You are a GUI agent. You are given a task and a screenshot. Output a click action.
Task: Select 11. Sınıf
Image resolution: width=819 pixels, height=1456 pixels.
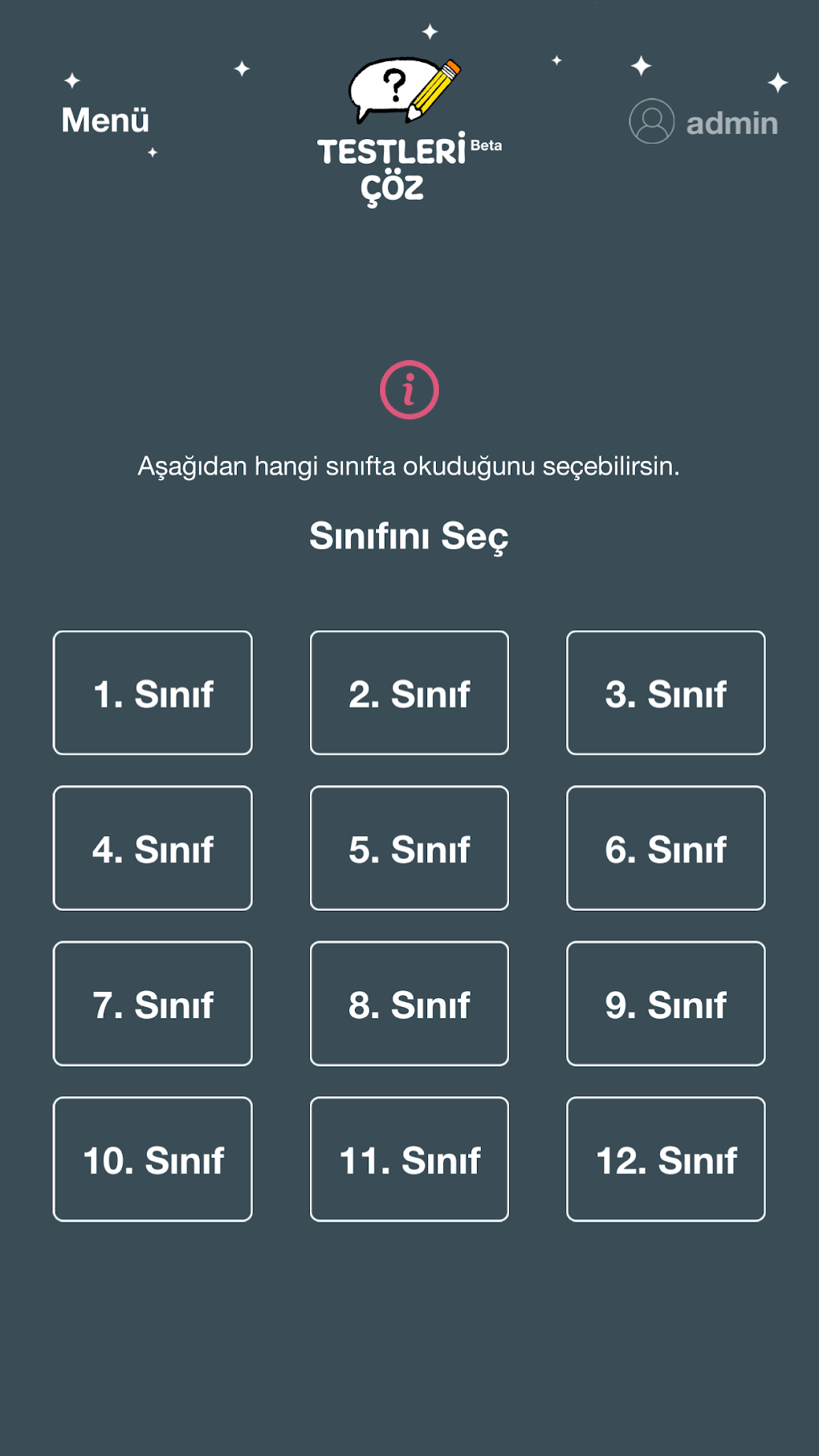click(409, 1160)
